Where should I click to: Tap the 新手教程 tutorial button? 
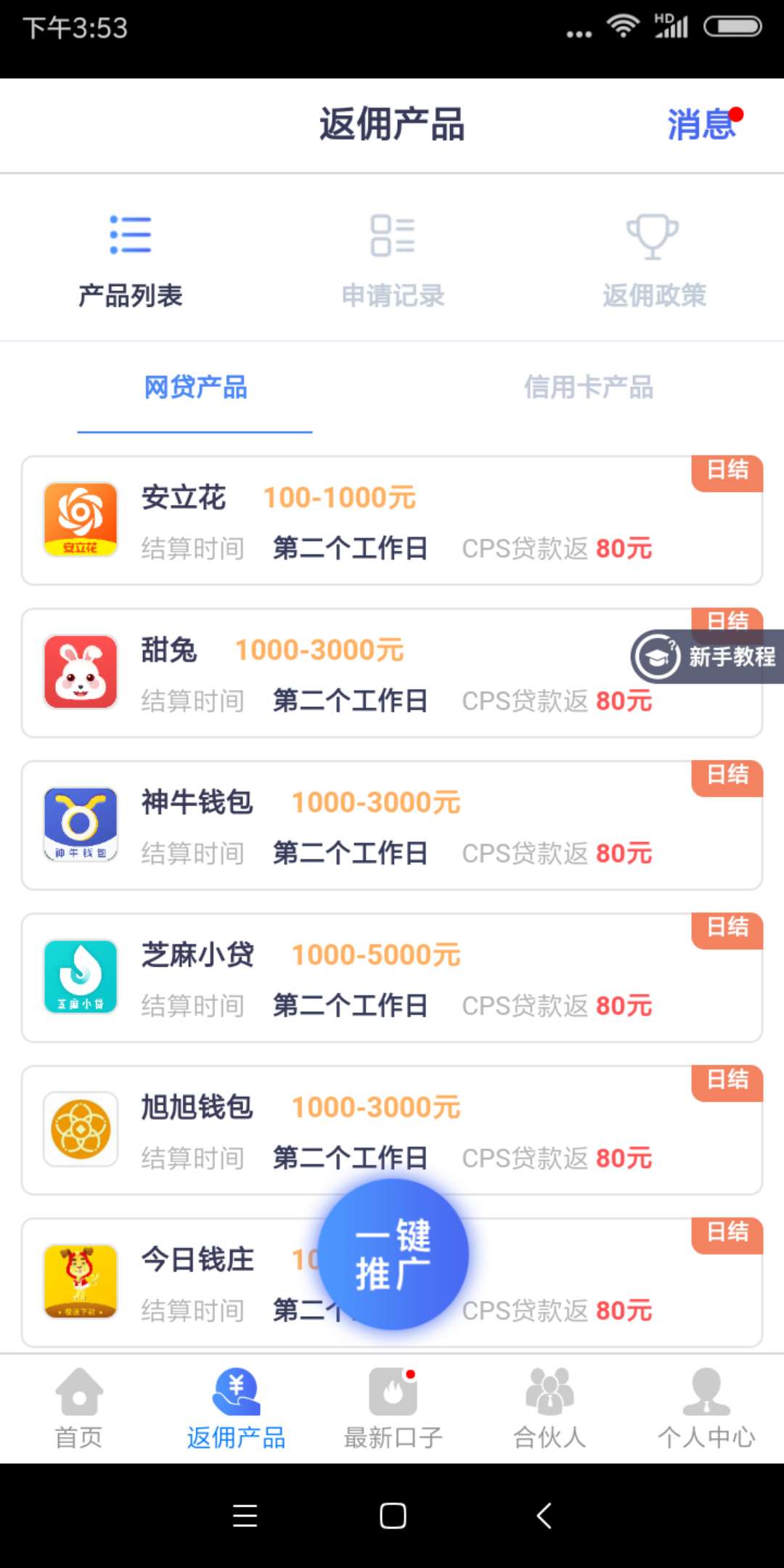707,656
